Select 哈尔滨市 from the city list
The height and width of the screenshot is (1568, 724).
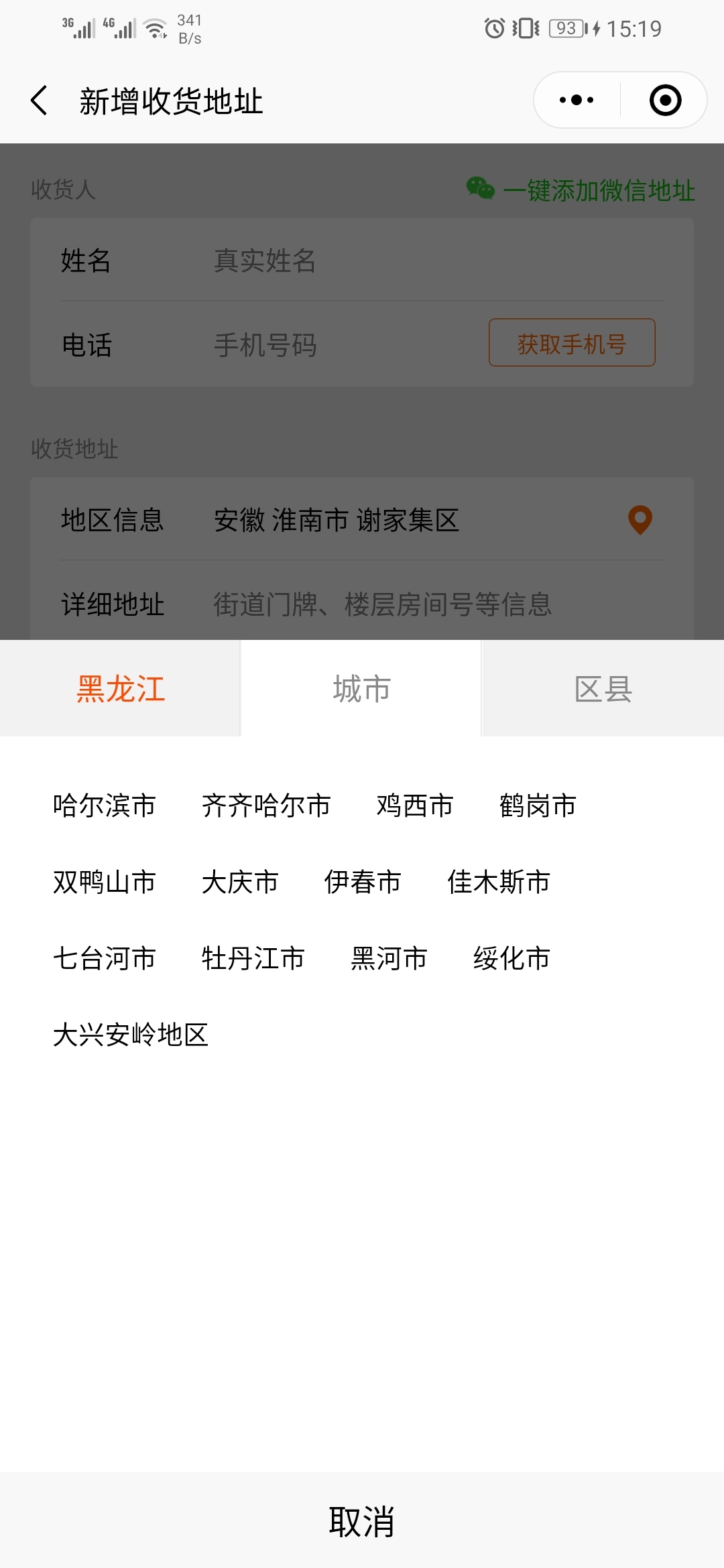[103, 806]
